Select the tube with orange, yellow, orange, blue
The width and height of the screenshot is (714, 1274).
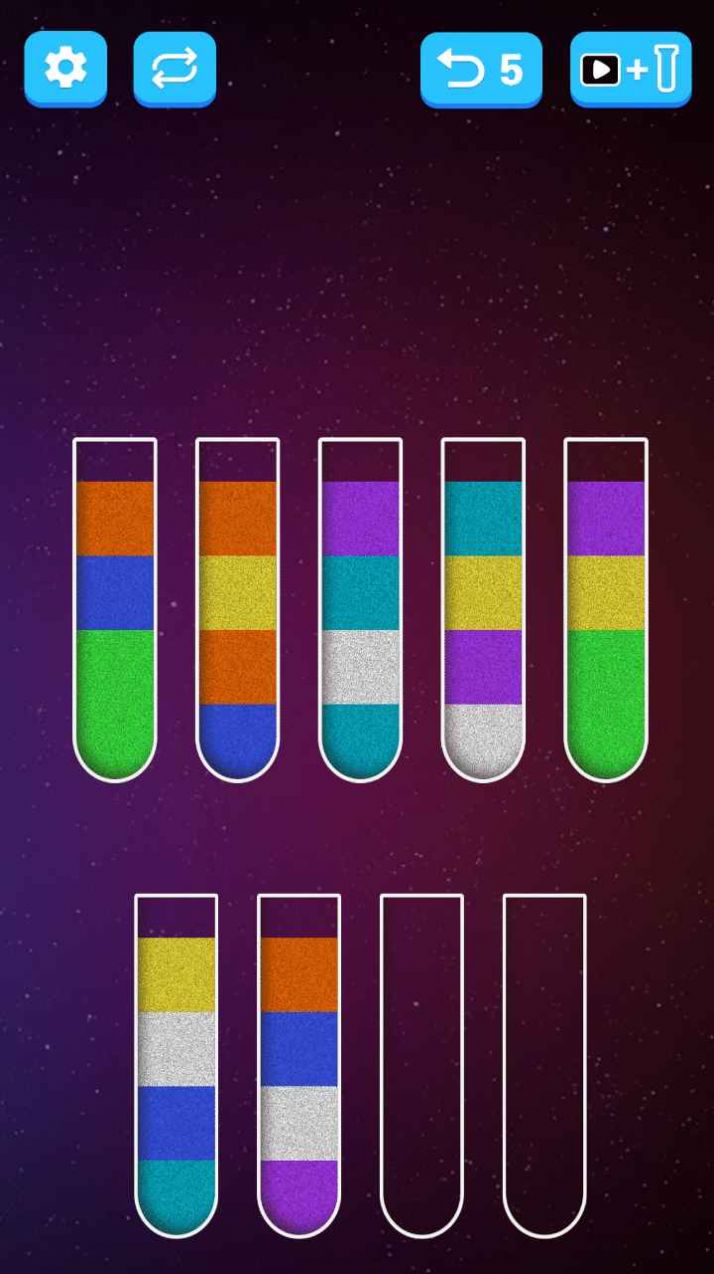point(238,610)
